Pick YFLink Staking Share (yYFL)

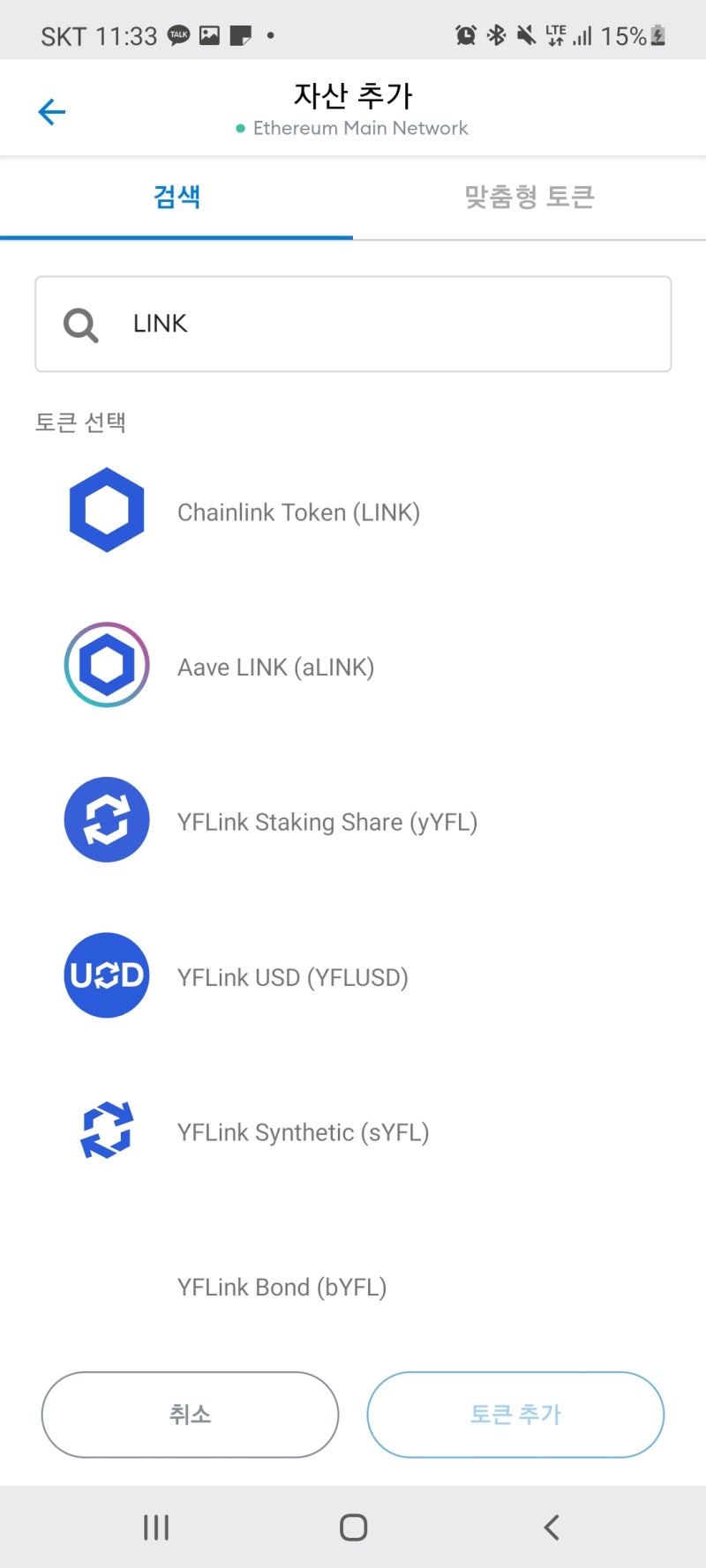353,821
